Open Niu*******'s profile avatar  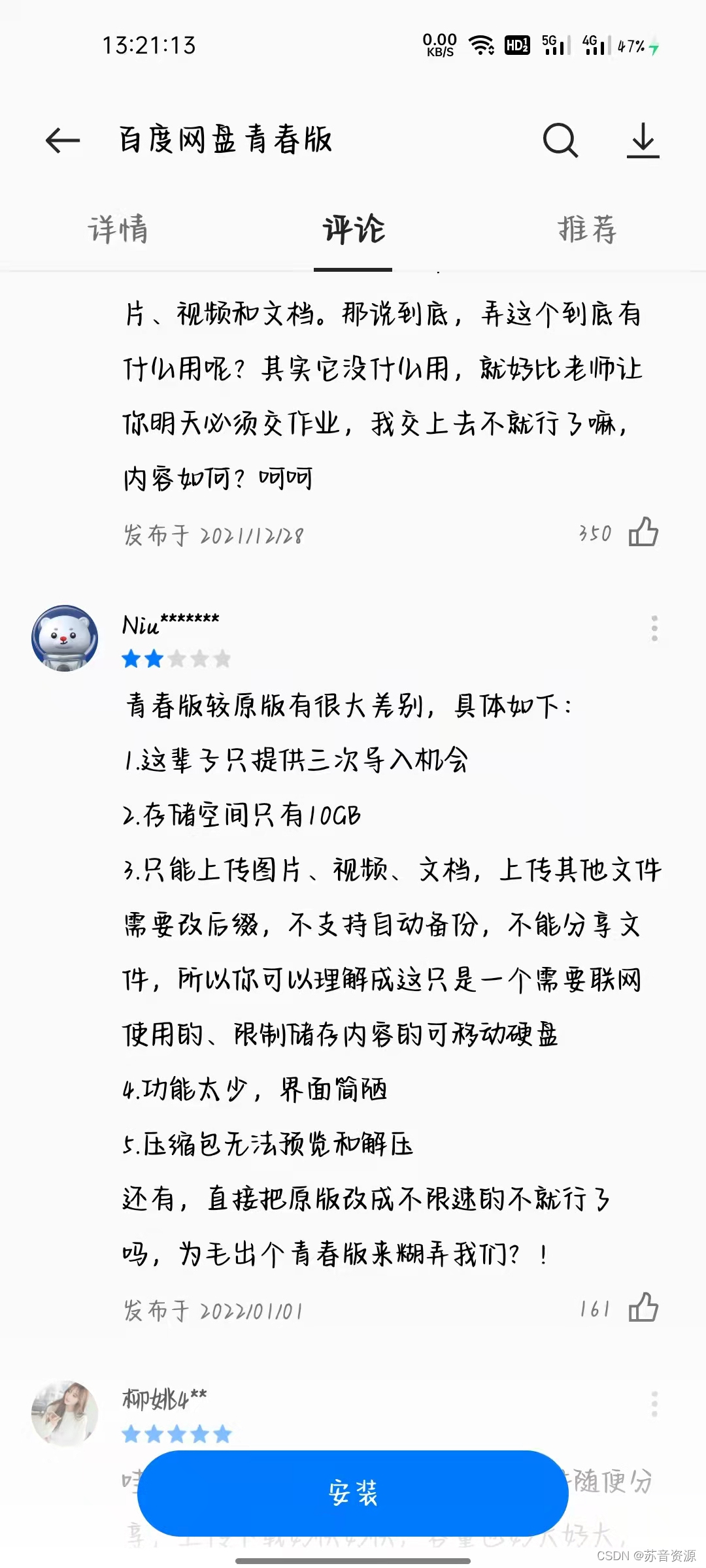[65, 638]
